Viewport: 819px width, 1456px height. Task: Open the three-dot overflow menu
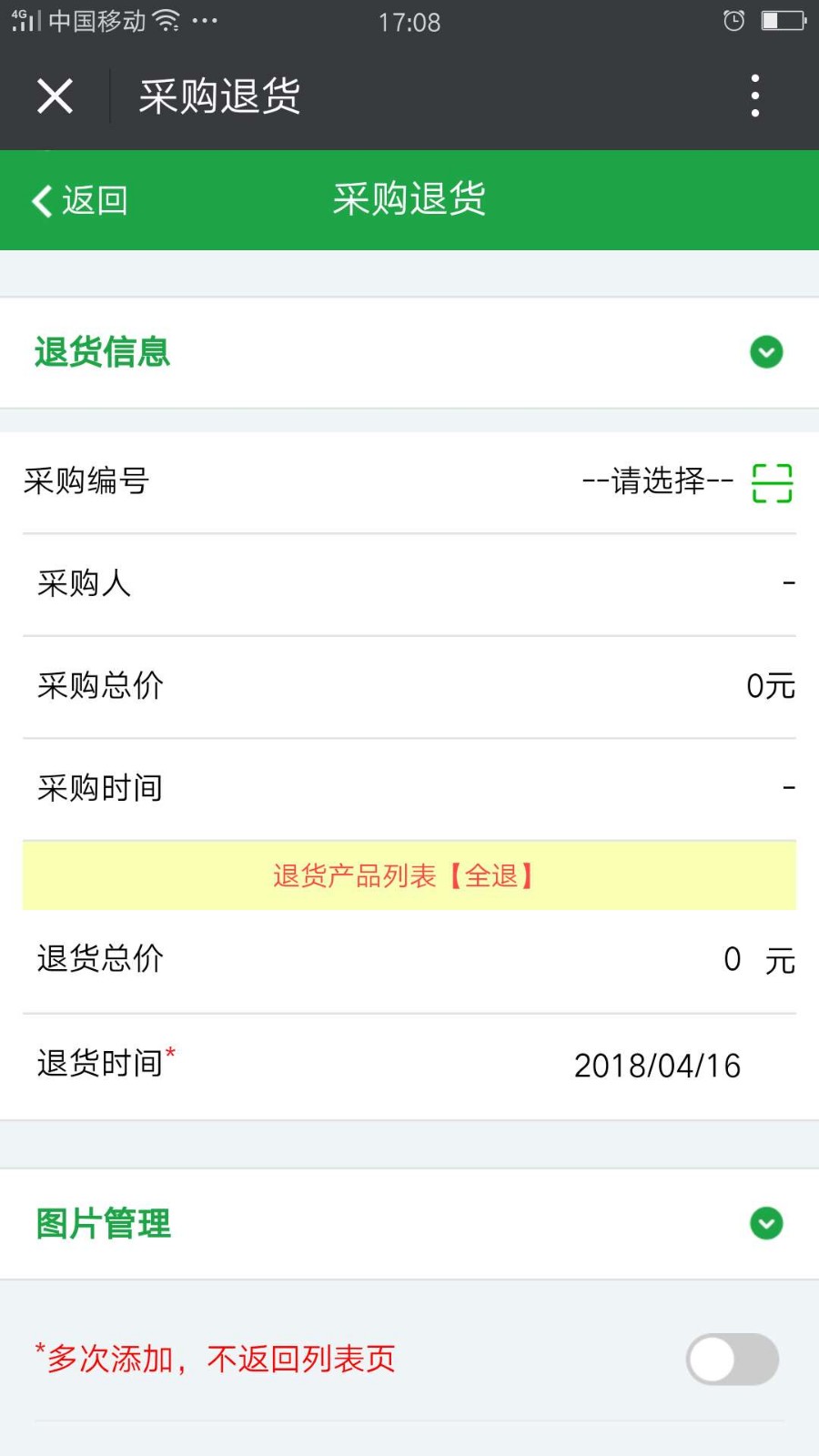pyautogui.click(x=754, y=96)
